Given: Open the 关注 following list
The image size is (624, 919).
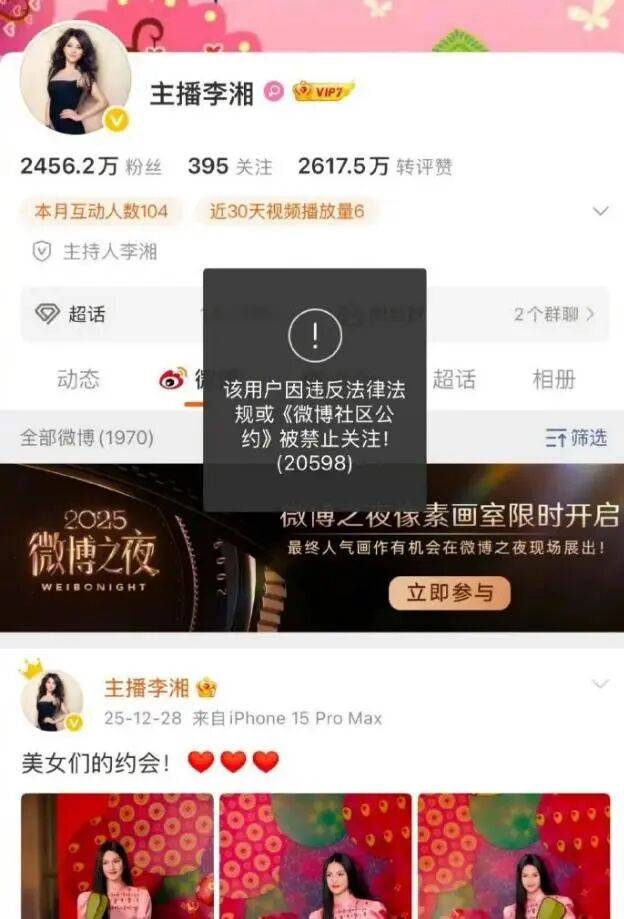Looking at the screenshot, I should [230, 166].
